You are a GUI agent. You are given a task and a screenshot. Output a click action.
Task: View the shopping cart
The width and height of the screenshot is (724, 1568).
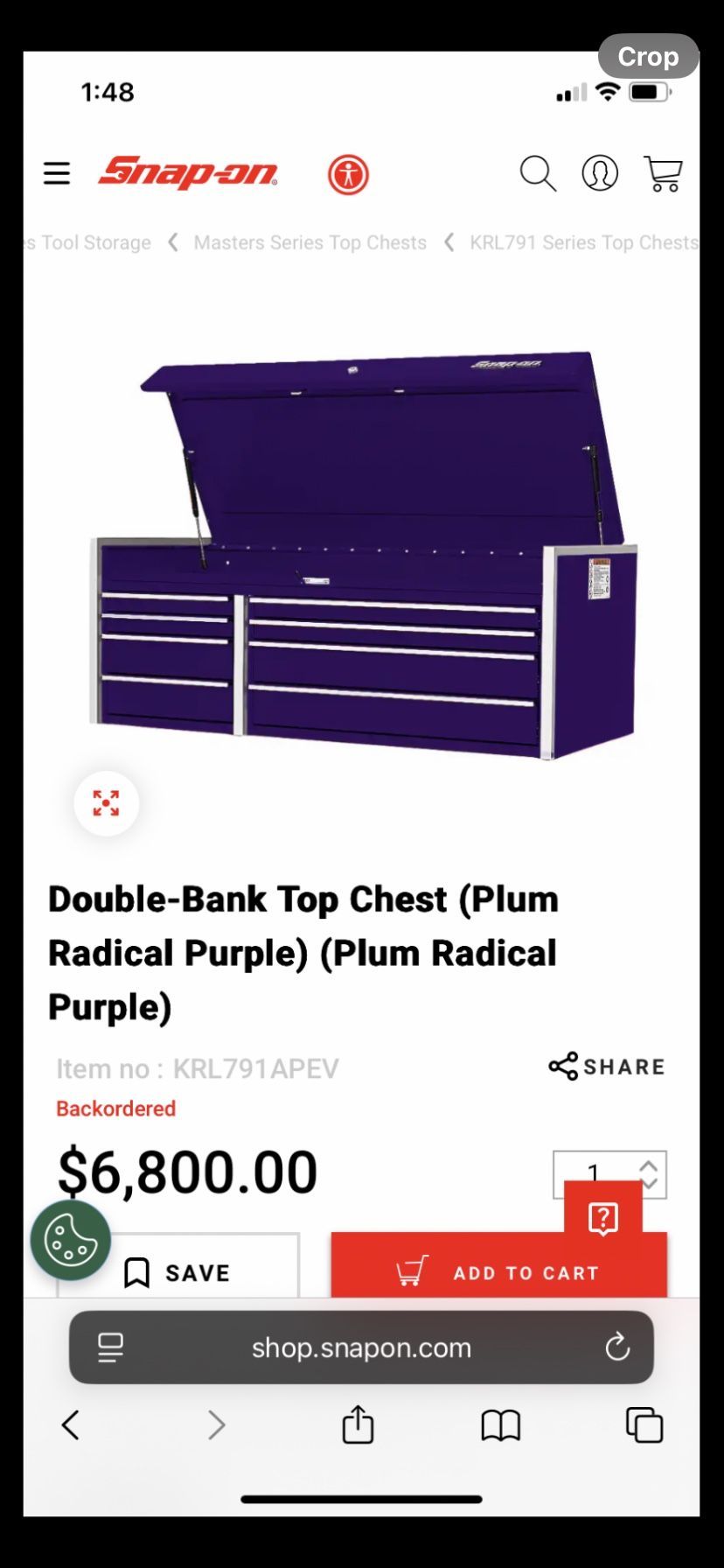[663, 173]
